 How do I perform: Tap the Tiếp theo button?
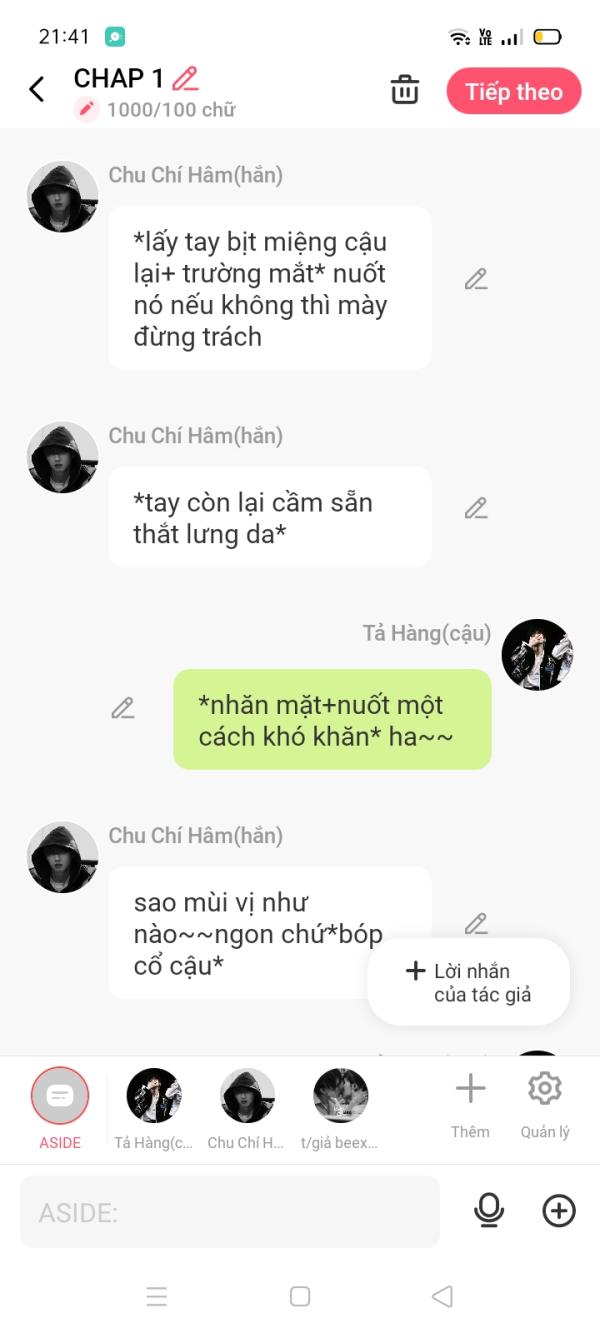tap(514, 92)
